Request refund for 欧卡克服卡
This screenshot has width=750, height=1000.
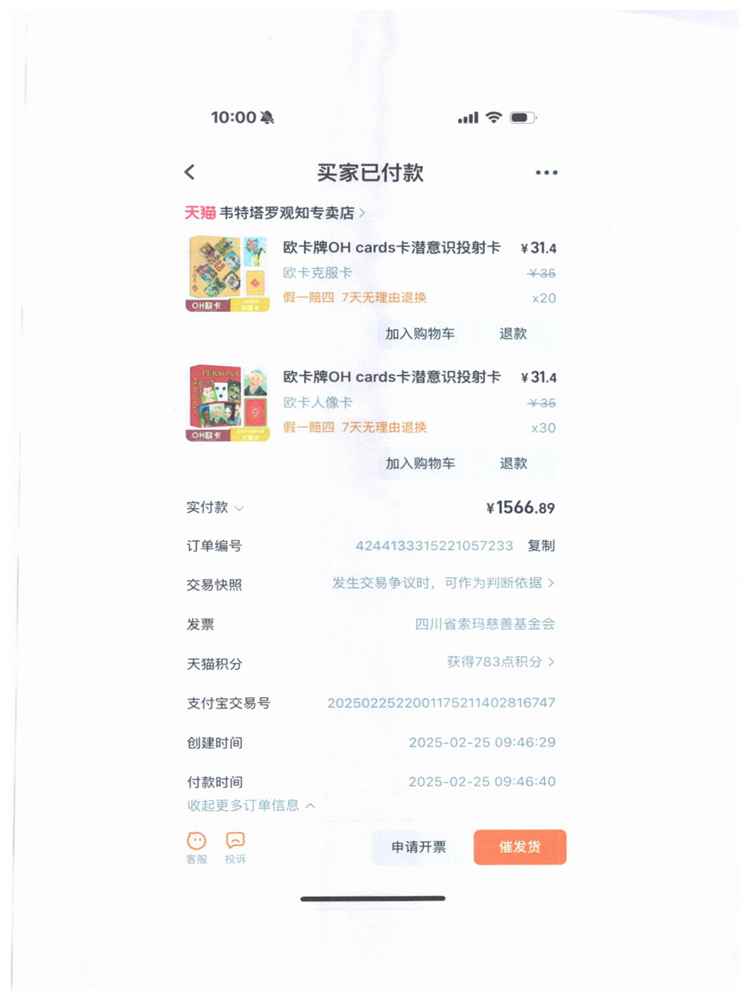point(513,334)
